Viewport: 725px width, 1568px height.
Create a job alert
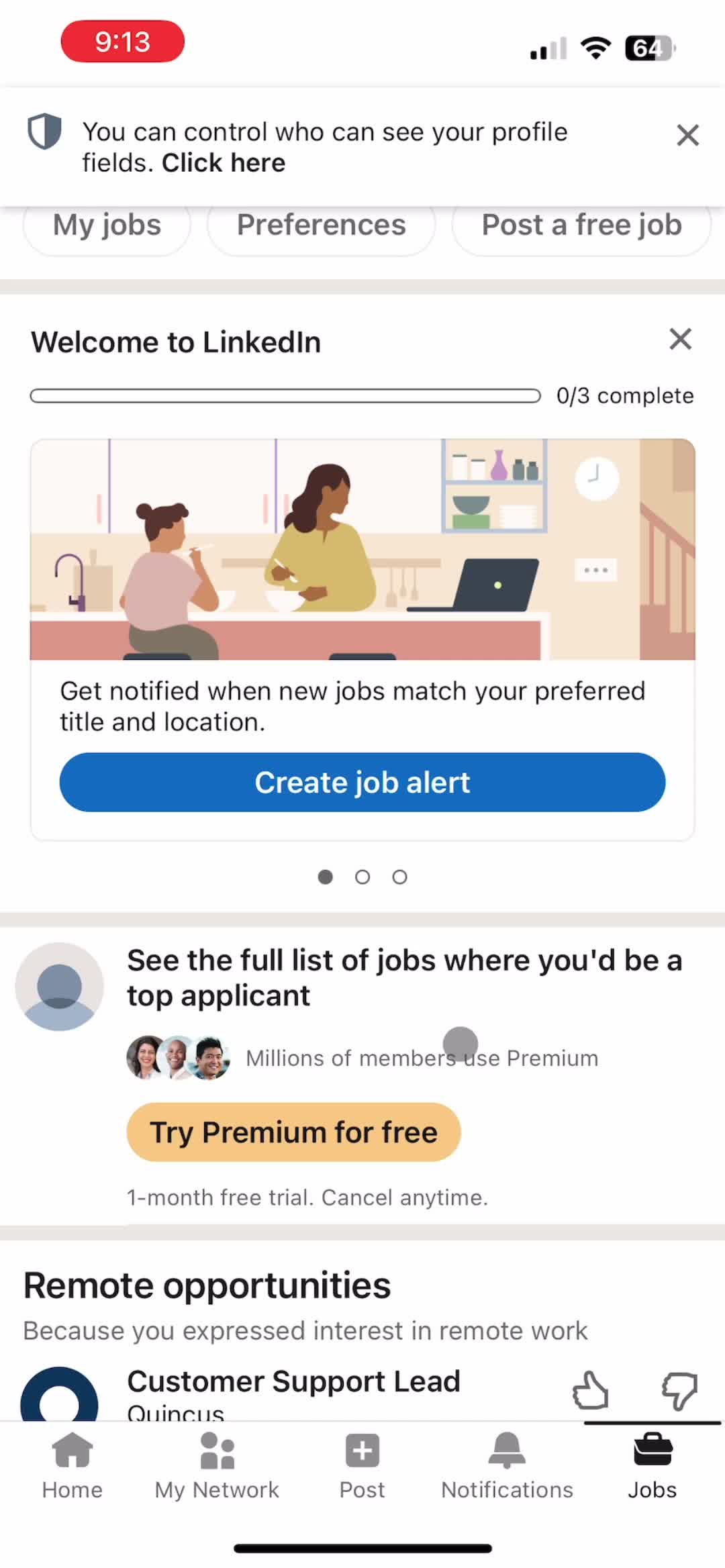362,783
